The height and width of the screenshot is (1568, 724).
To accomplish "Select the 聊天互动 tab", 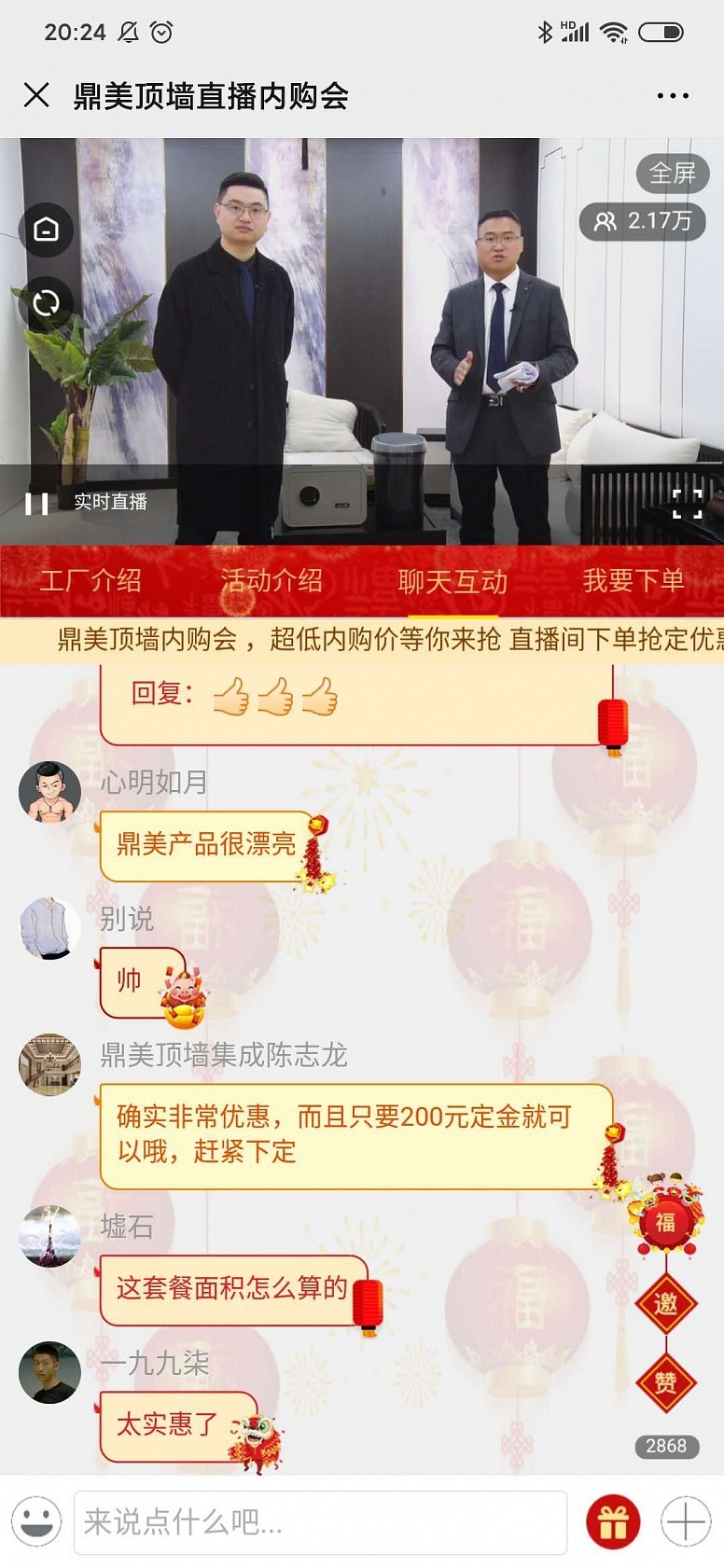I will click(x=452, y=582).
